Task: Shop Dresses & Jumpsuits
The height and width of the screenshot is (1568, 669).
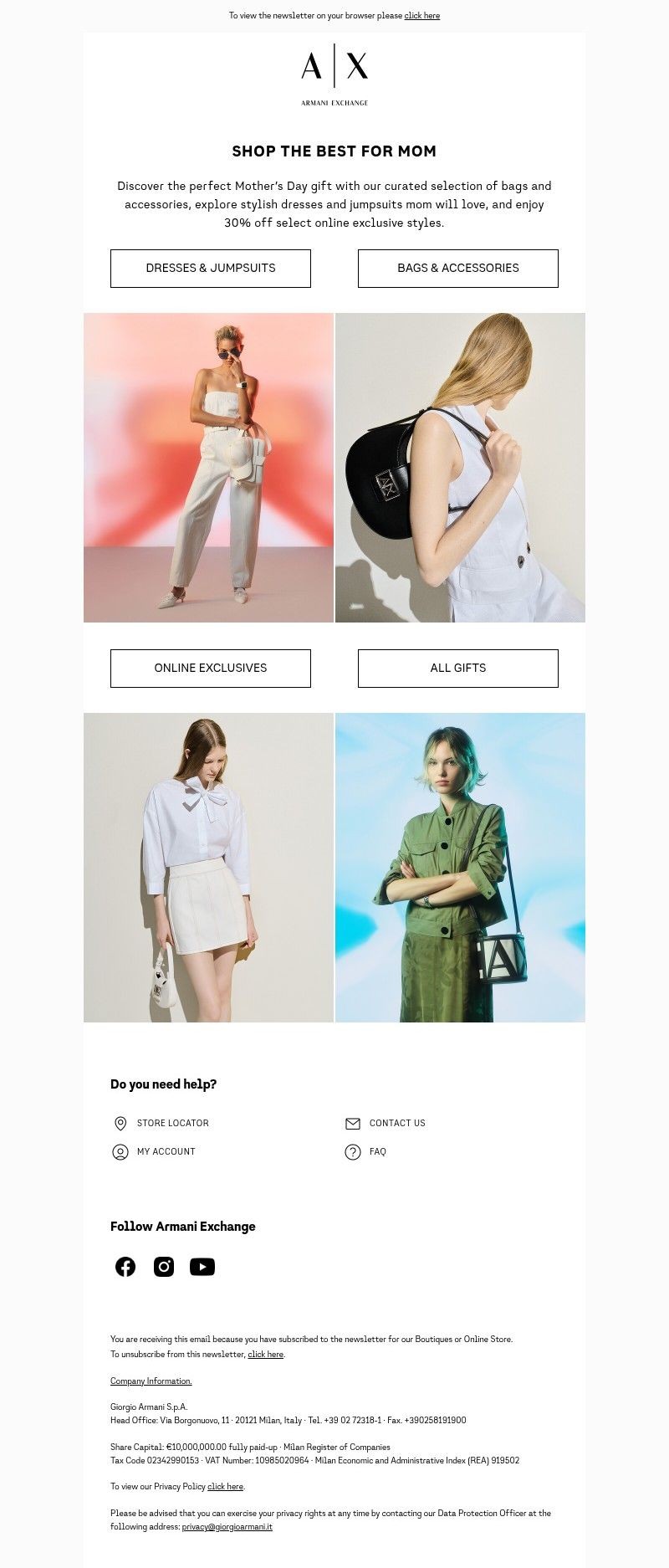Action: (x=211, y=269)
